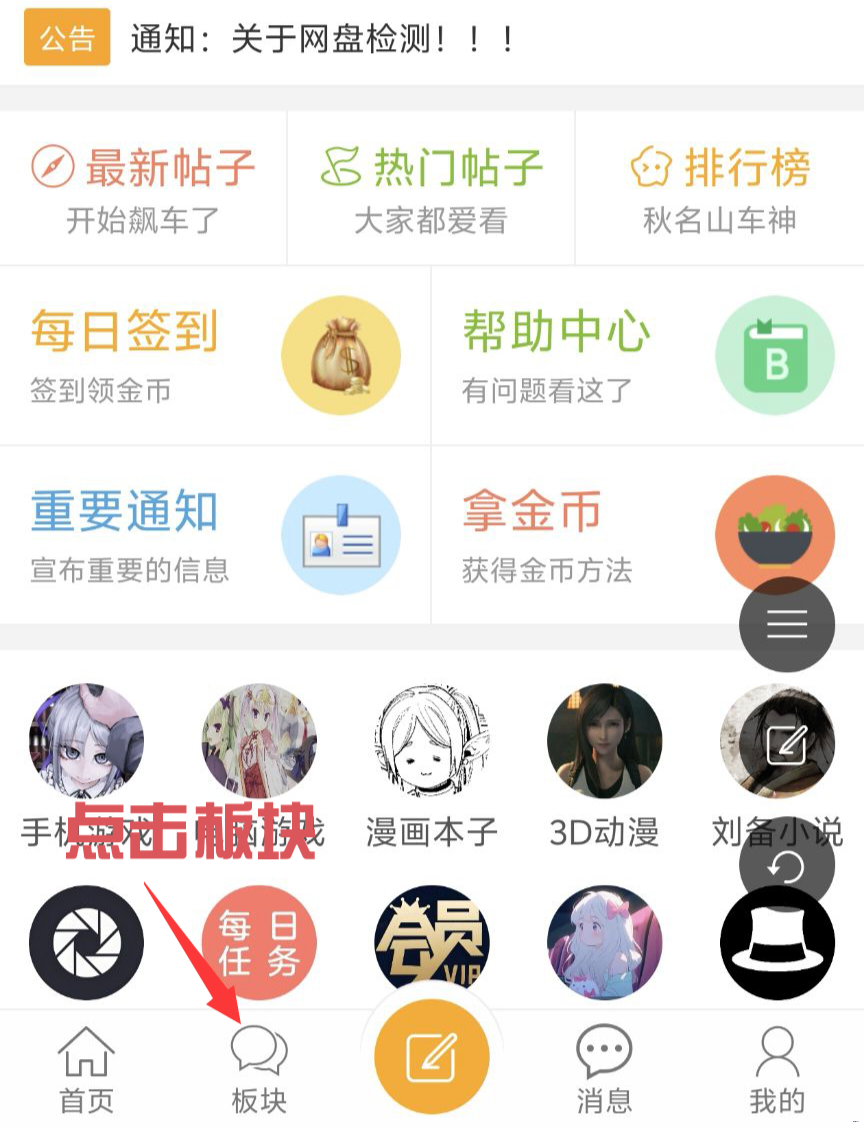
Task: Click the black top-hat board icon
Action: pos(777,941)
